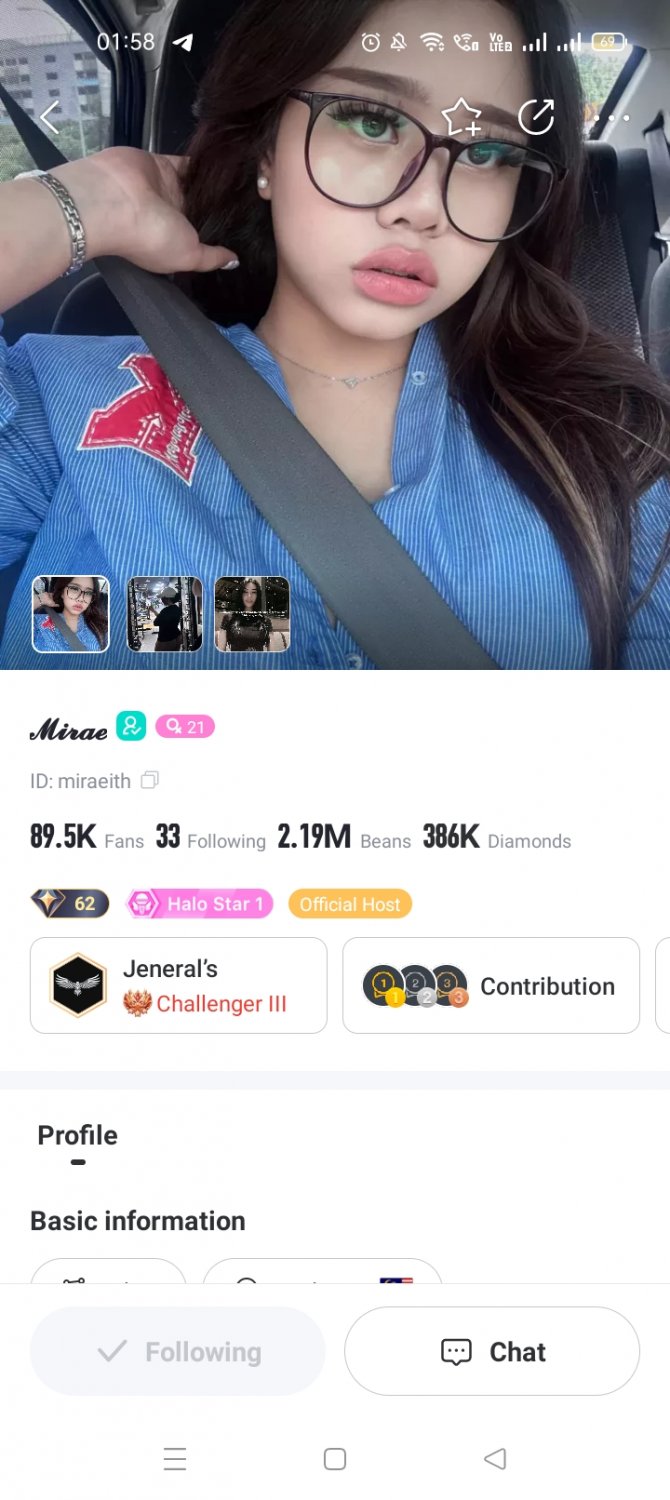
Task: Tap the system home button
Action: click(x=335, y=1459)
